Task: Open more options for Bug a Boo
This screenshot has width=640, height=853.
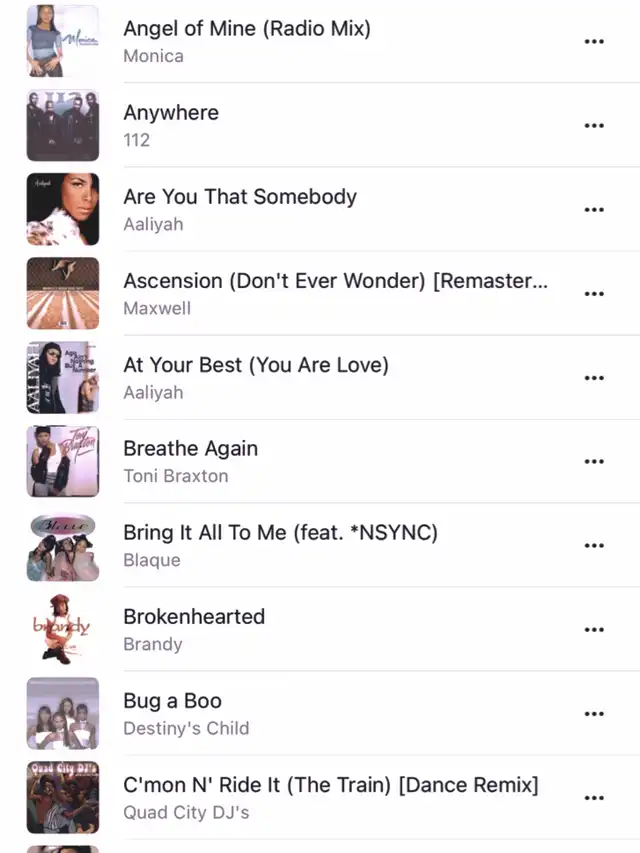Action: pyautogui.click(x=594, y=714)
